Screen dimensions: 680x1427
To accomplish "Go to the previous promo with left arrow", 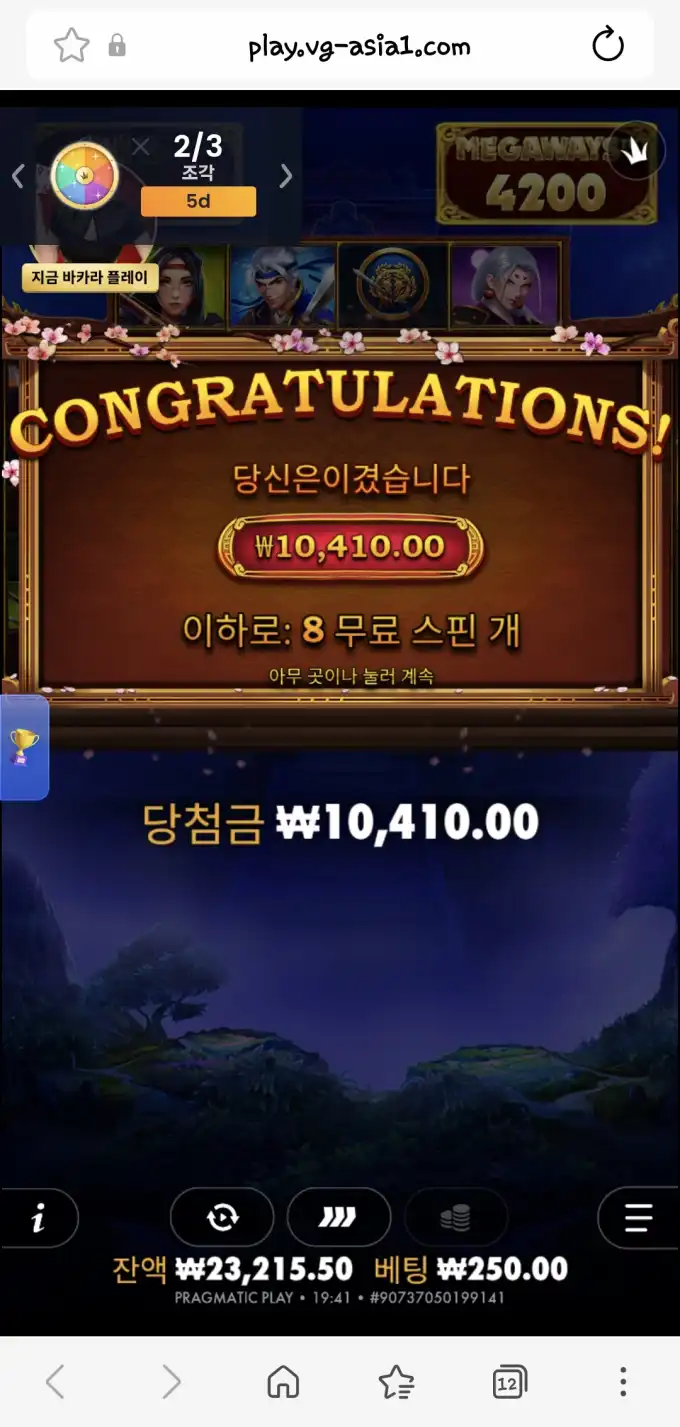I will [x=17, y=176].
